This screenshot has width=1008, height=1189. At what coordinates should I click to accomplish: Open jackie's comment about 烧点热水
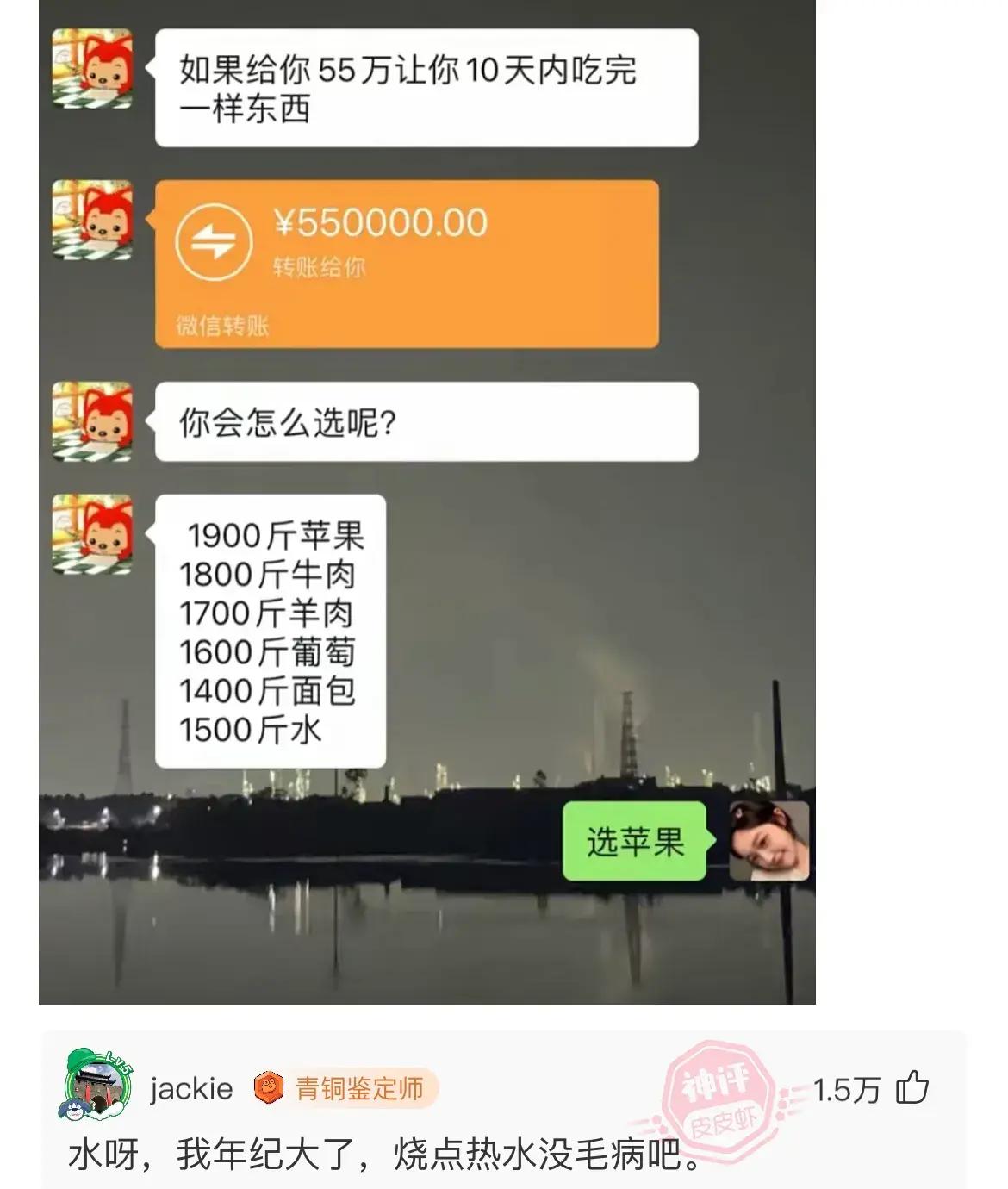pyautogui.click(x=383, y=1155)
